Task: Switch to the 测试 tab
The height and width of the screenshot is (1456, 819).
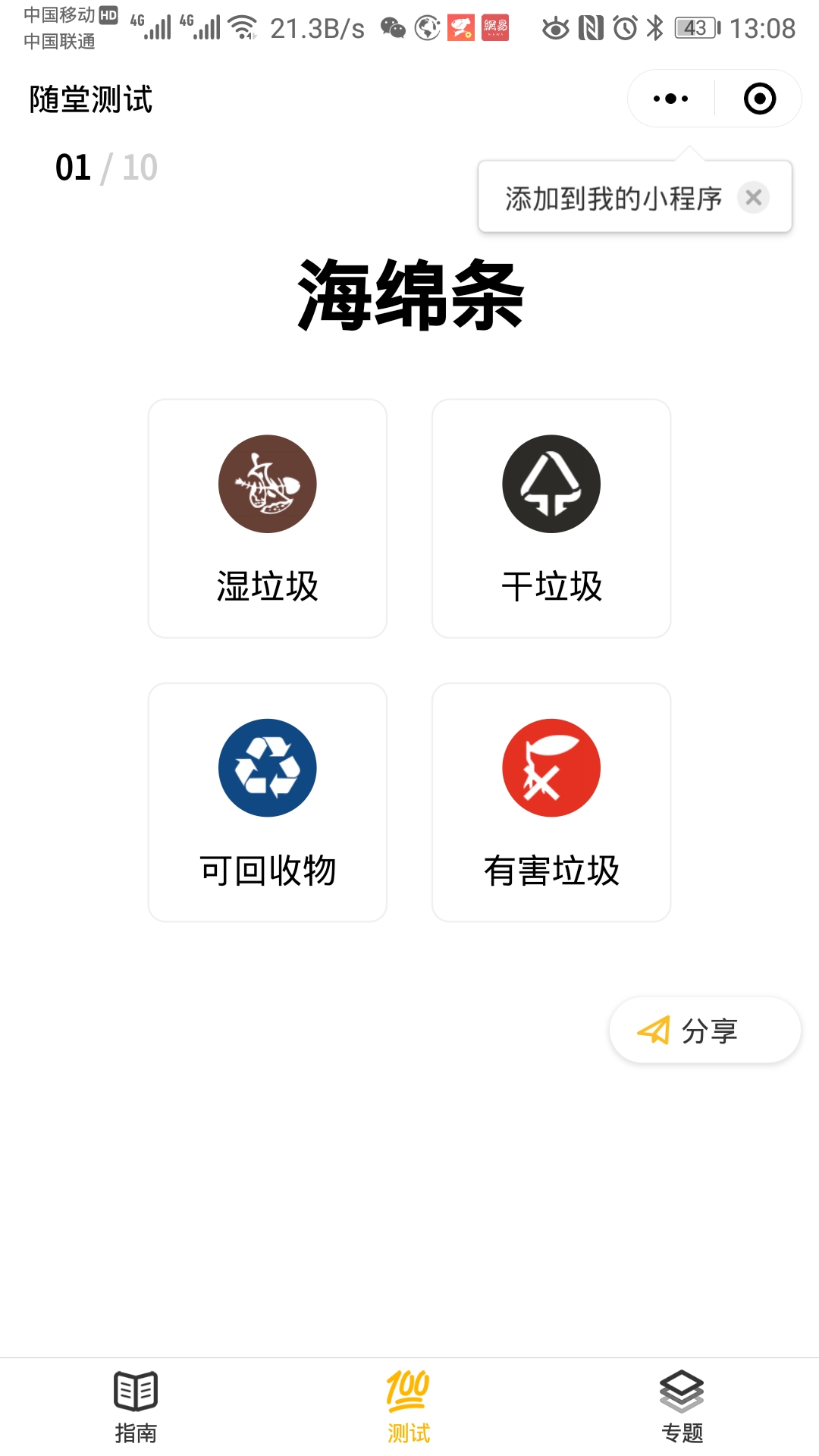Action: coord(409,1407)
